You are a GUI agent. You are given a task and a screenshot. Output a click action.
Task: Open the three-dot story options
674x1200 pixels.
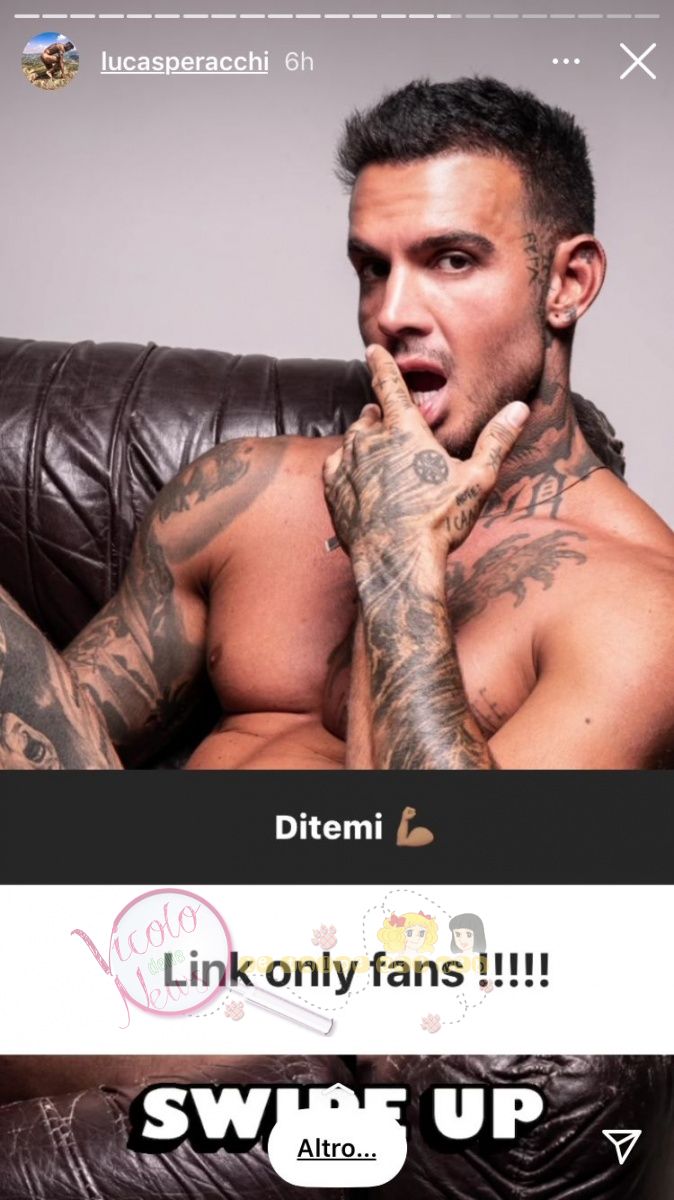coord(566,62)
